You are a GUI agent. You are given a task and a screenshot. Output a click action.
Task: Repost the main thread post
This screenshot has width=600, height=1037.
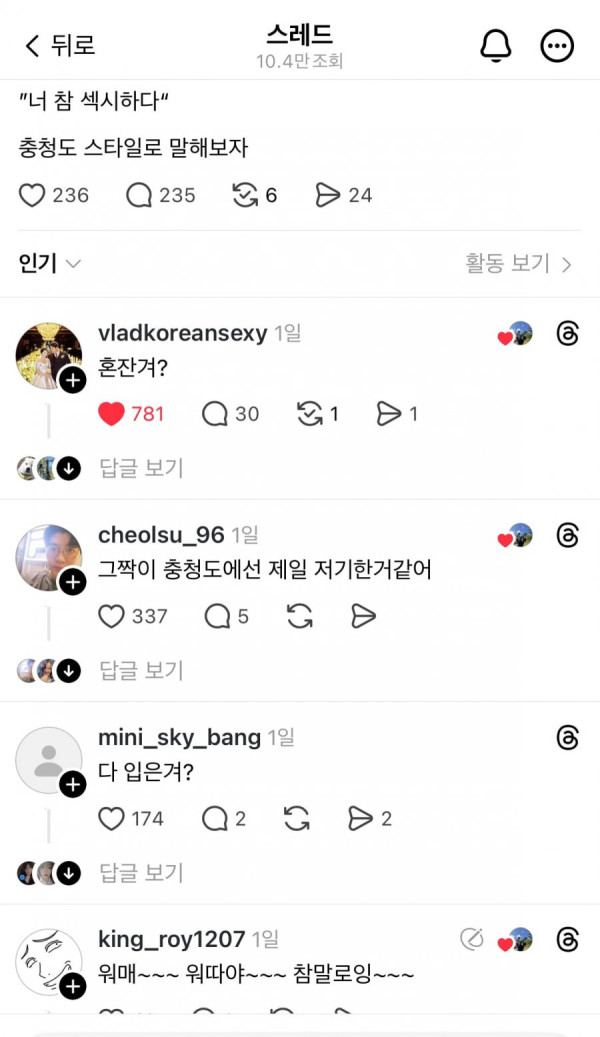click(245, 195)
